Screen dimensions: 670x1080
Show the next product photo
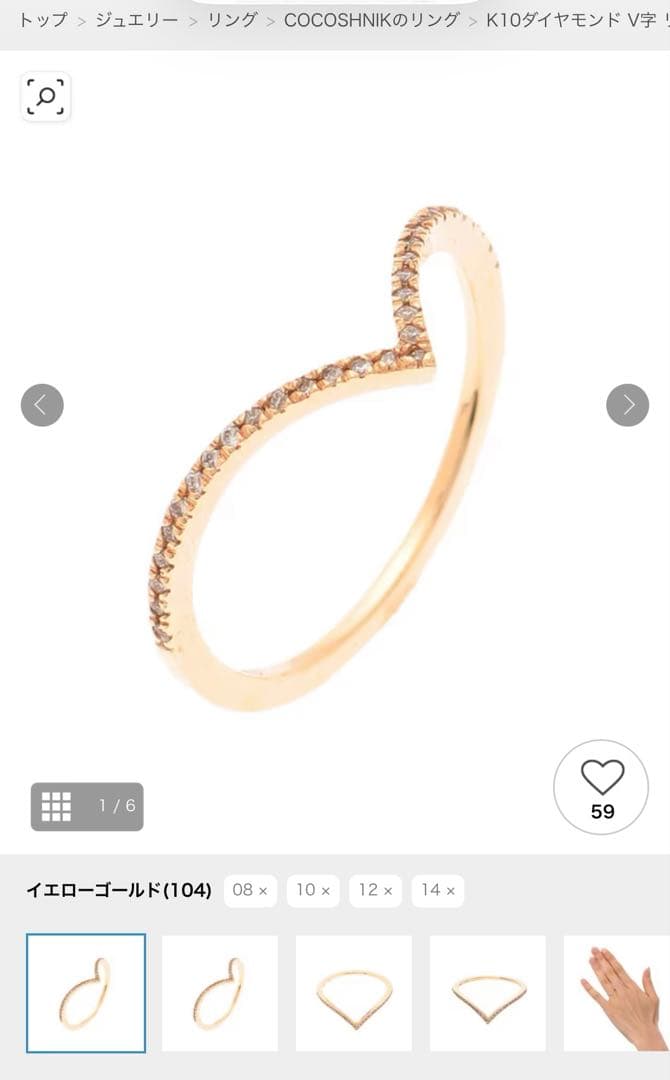pos(627,405)
